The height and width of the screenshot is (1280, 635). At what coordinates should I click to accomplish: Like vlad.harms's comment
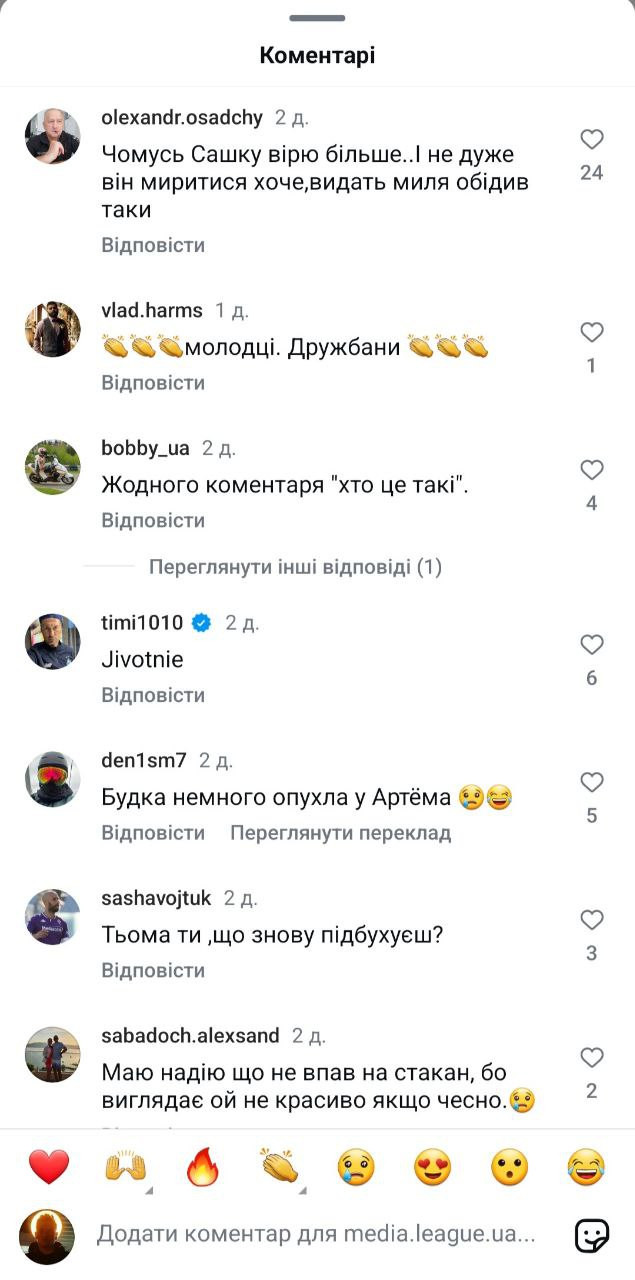592,332
